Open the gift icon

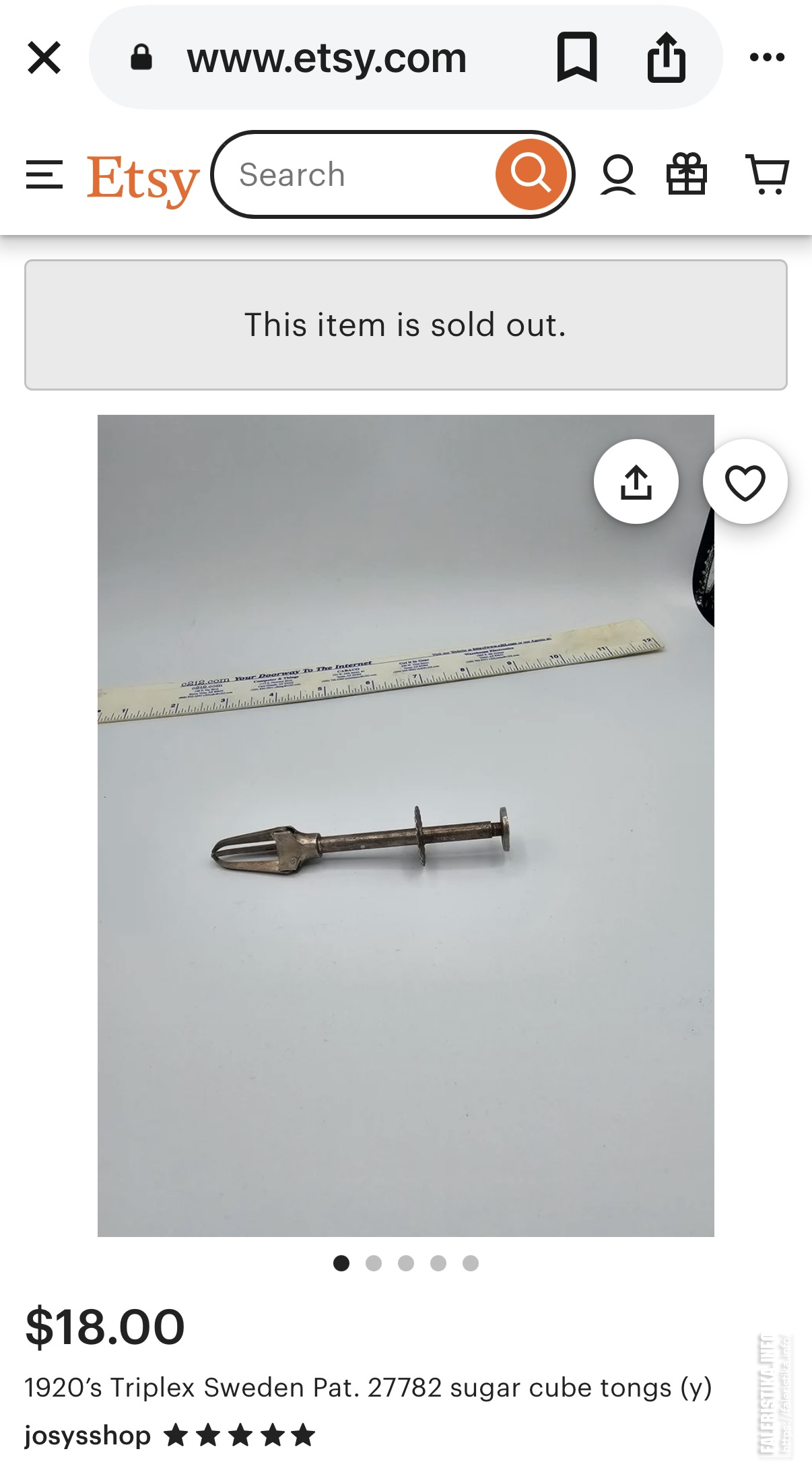(686, 175)
